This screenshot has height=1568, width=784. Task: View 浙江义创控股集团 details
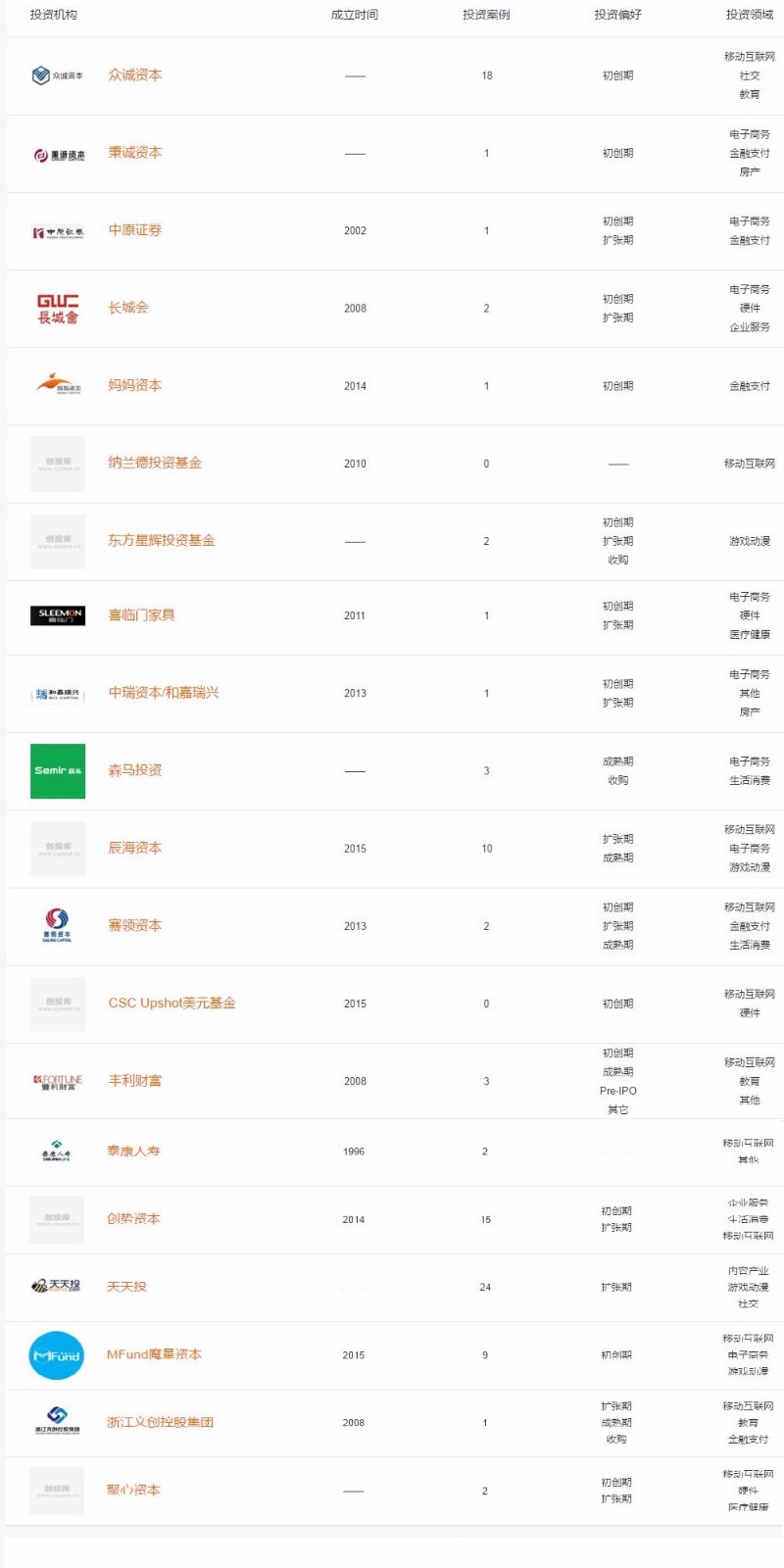point(160,1423)
